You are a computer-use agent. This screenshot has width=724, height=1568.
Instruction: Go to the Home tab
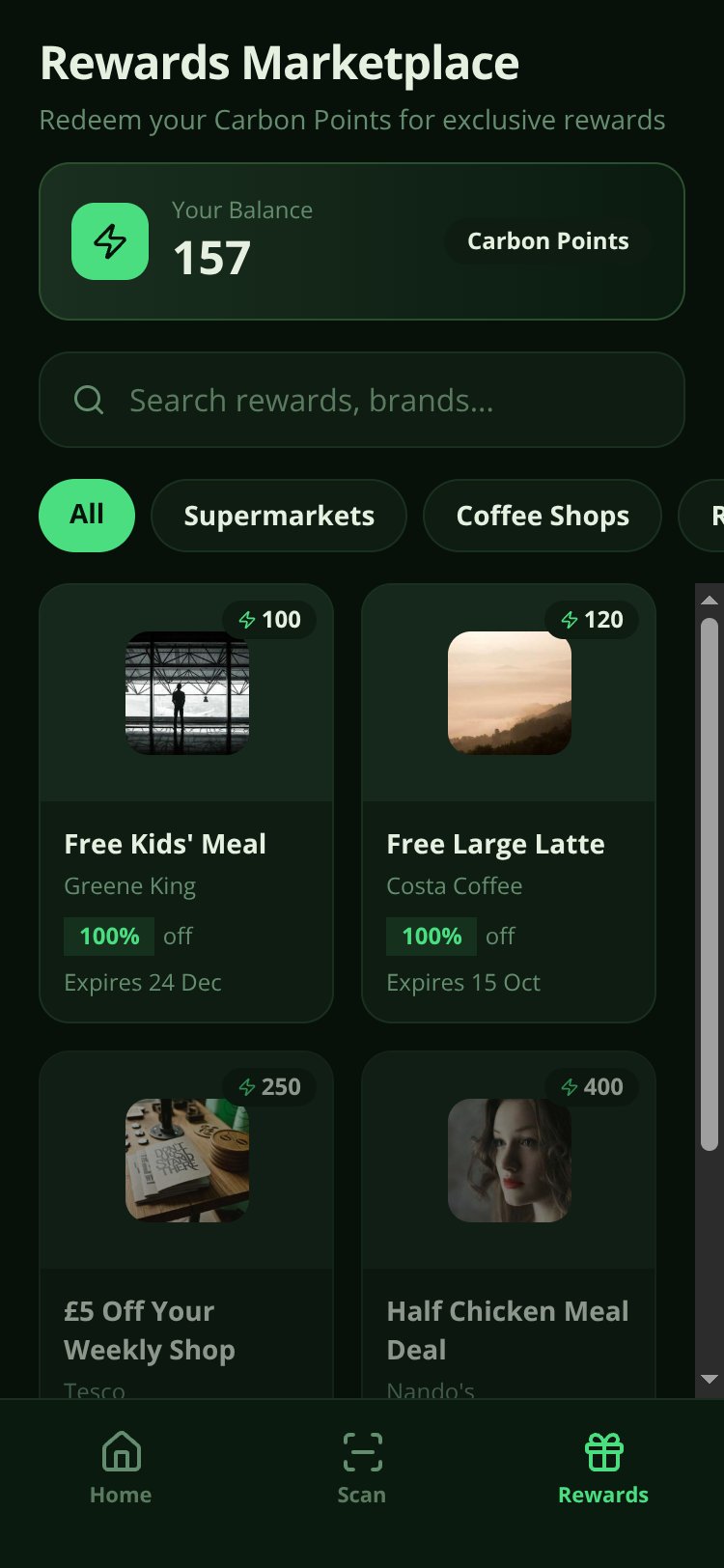click(121, 1468)
